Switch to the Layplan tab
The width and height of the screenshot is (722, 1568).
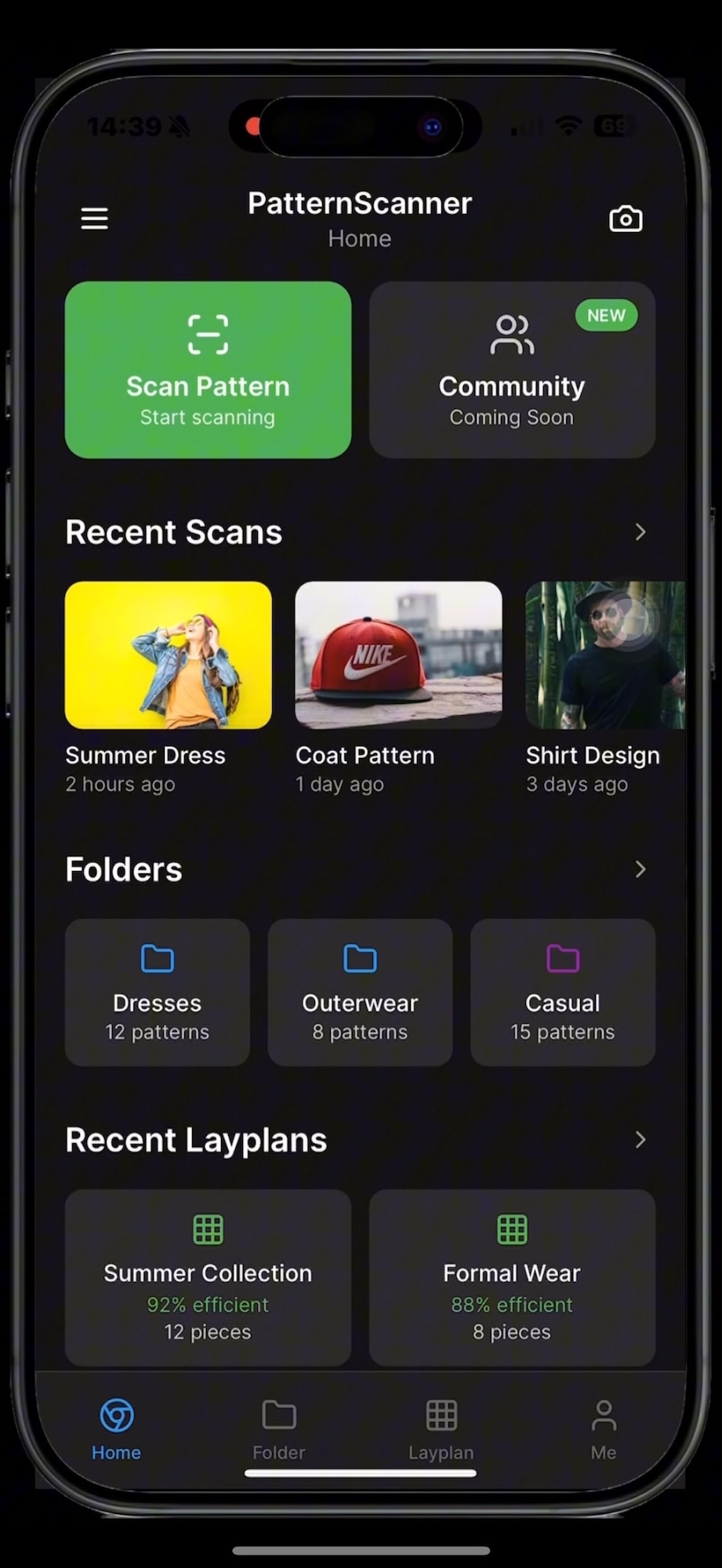(441, 1430)
